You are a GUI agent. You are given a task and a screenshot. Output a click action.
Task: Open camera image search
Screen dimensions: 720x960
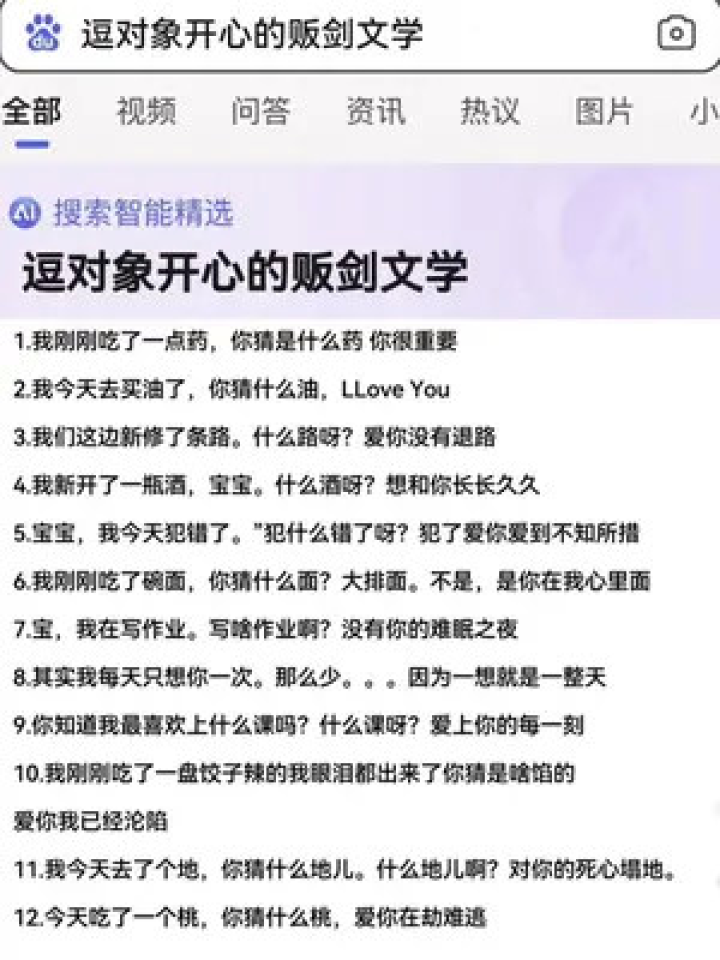click(x=676, y=34)
